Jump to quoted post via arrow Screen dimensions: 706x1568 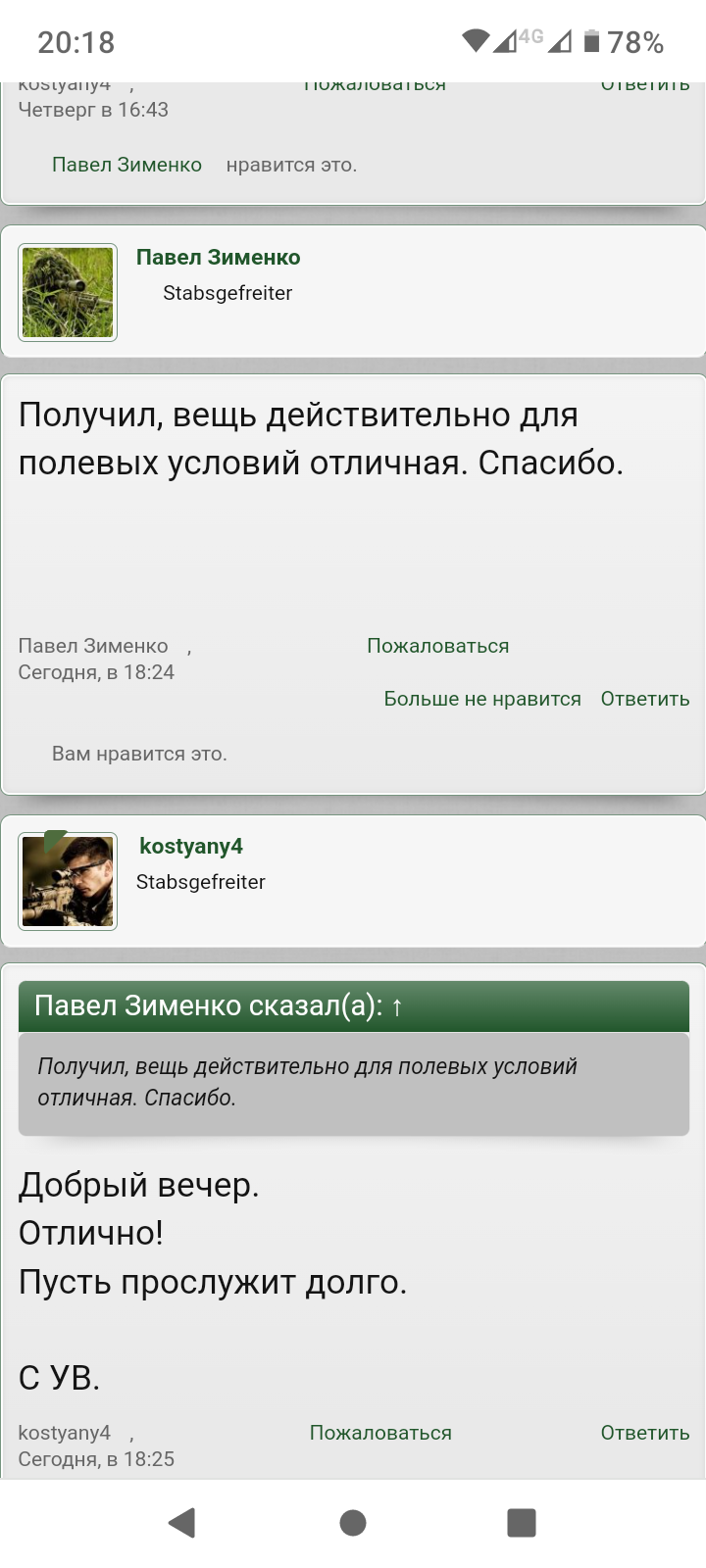397,1006
